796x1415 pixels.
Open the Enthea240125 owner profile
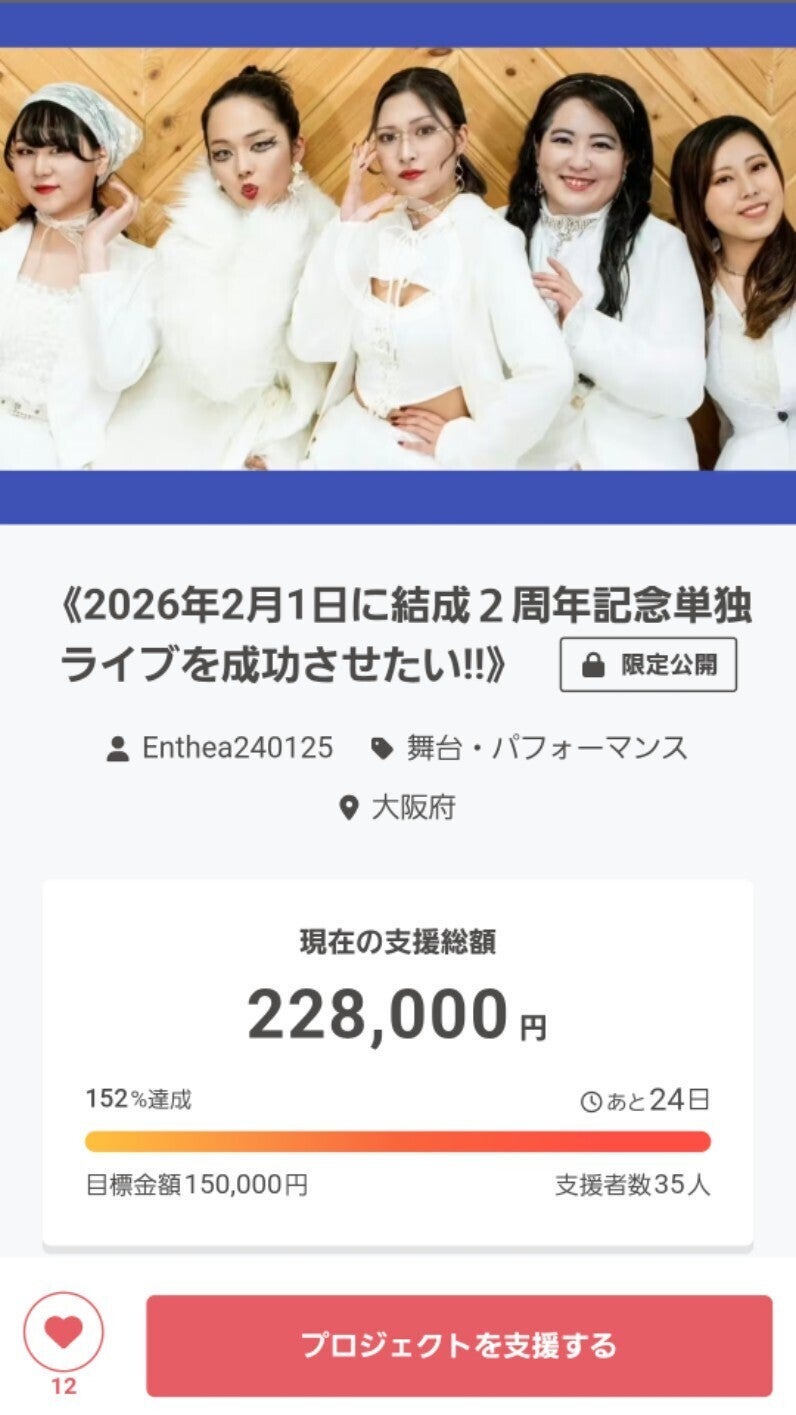(x=237, y=748)
